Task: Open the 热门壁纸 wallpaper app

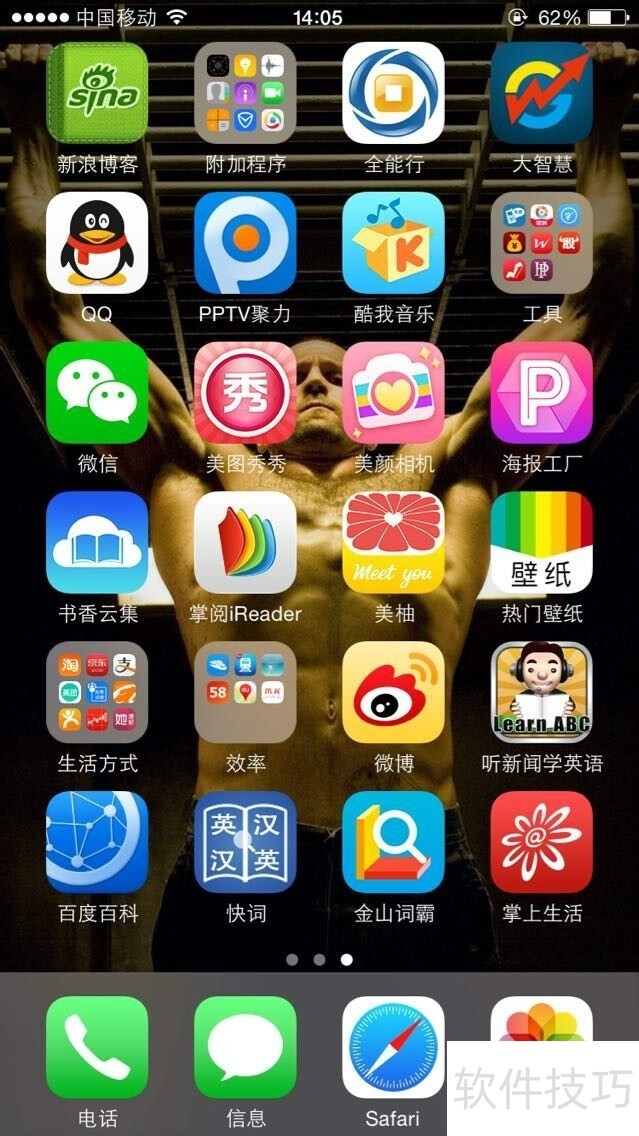Action: click(x=541, y=543)
